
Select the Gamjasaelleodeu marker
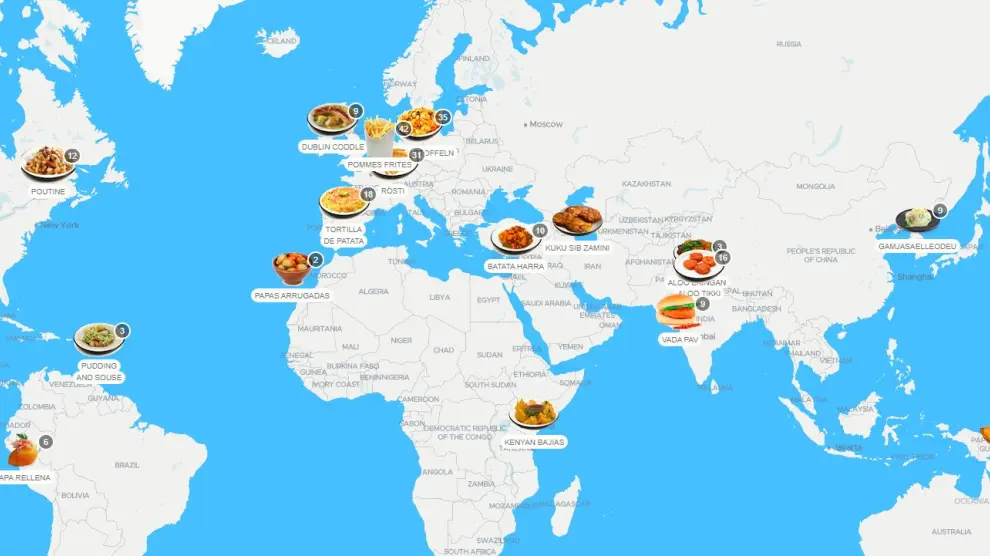[x=916, y=220]
